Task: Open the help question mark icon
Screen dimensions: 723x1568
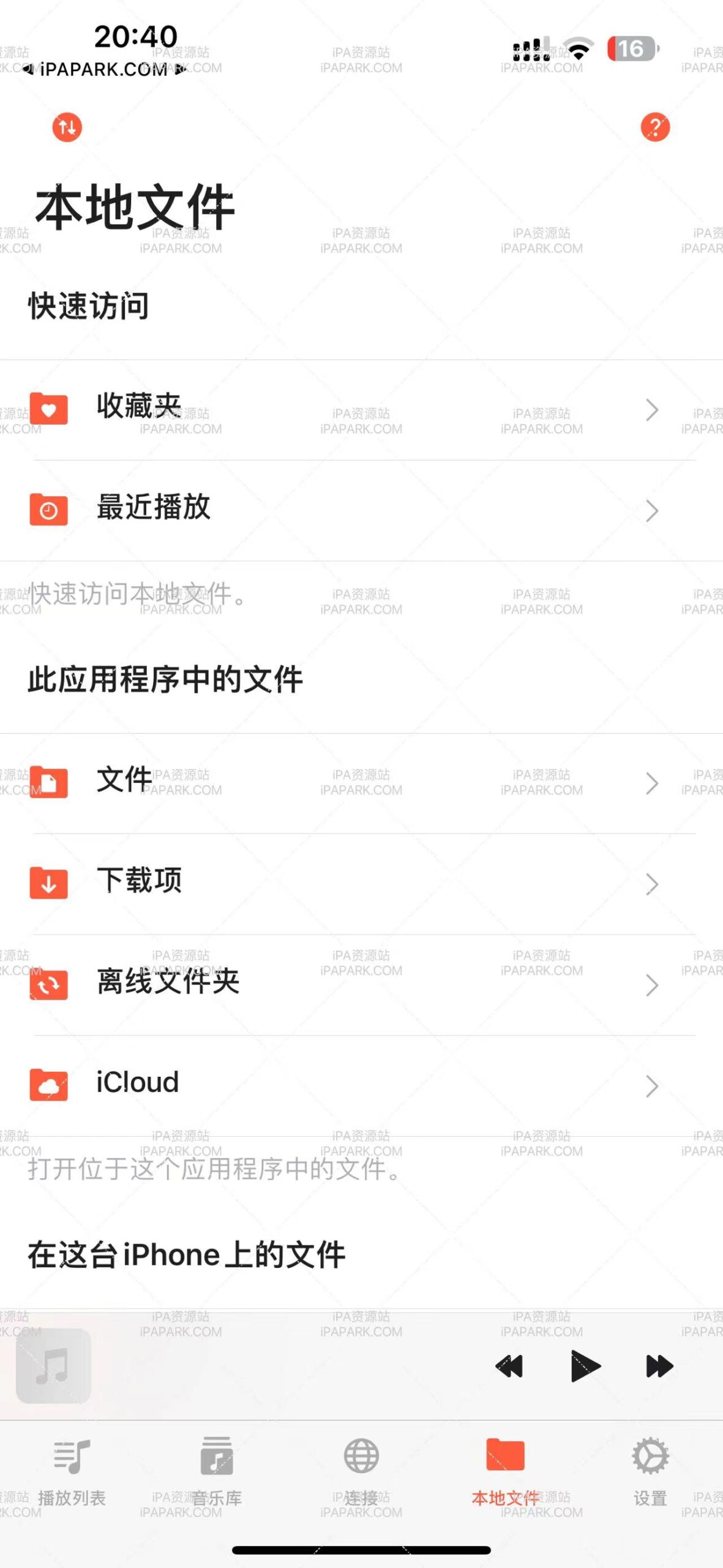Action: (x=654, y=127)
